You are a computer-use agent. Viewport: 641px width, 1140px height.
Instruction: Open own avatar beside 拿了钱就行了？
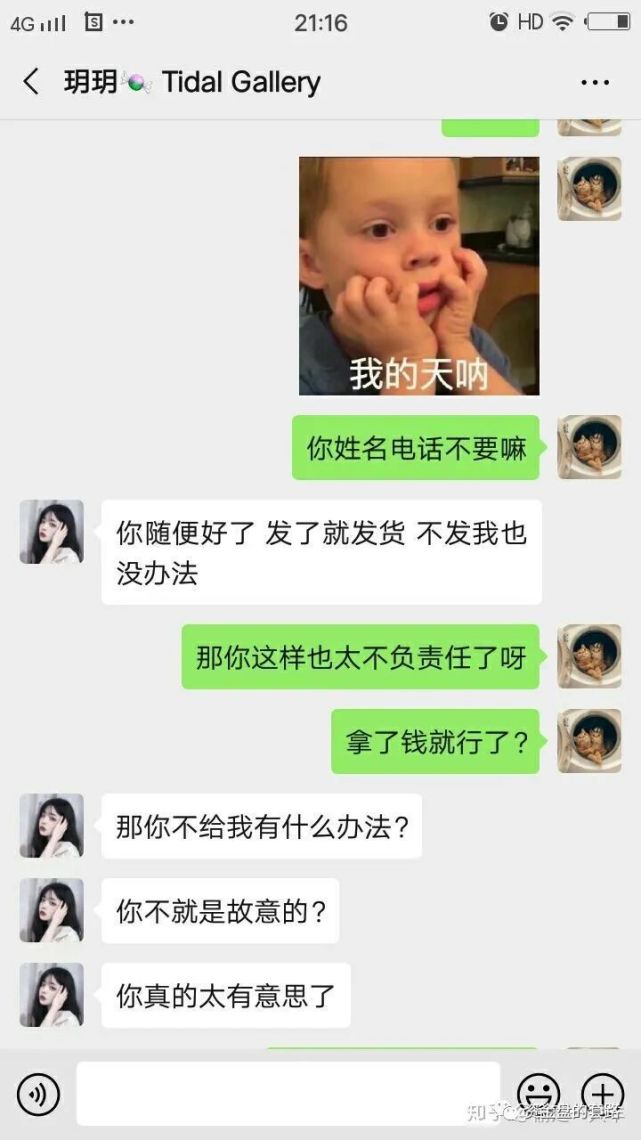click(x=589, y=741)
